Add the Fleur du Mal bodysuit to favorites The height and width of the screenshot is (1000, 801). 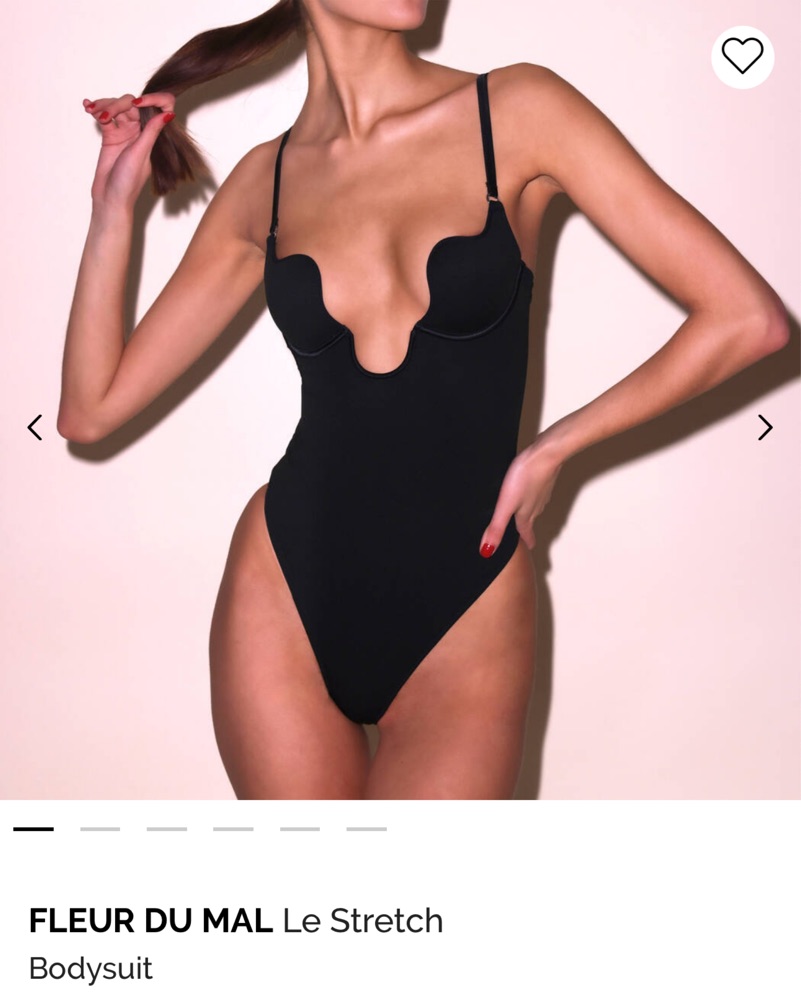coord(742,57)
